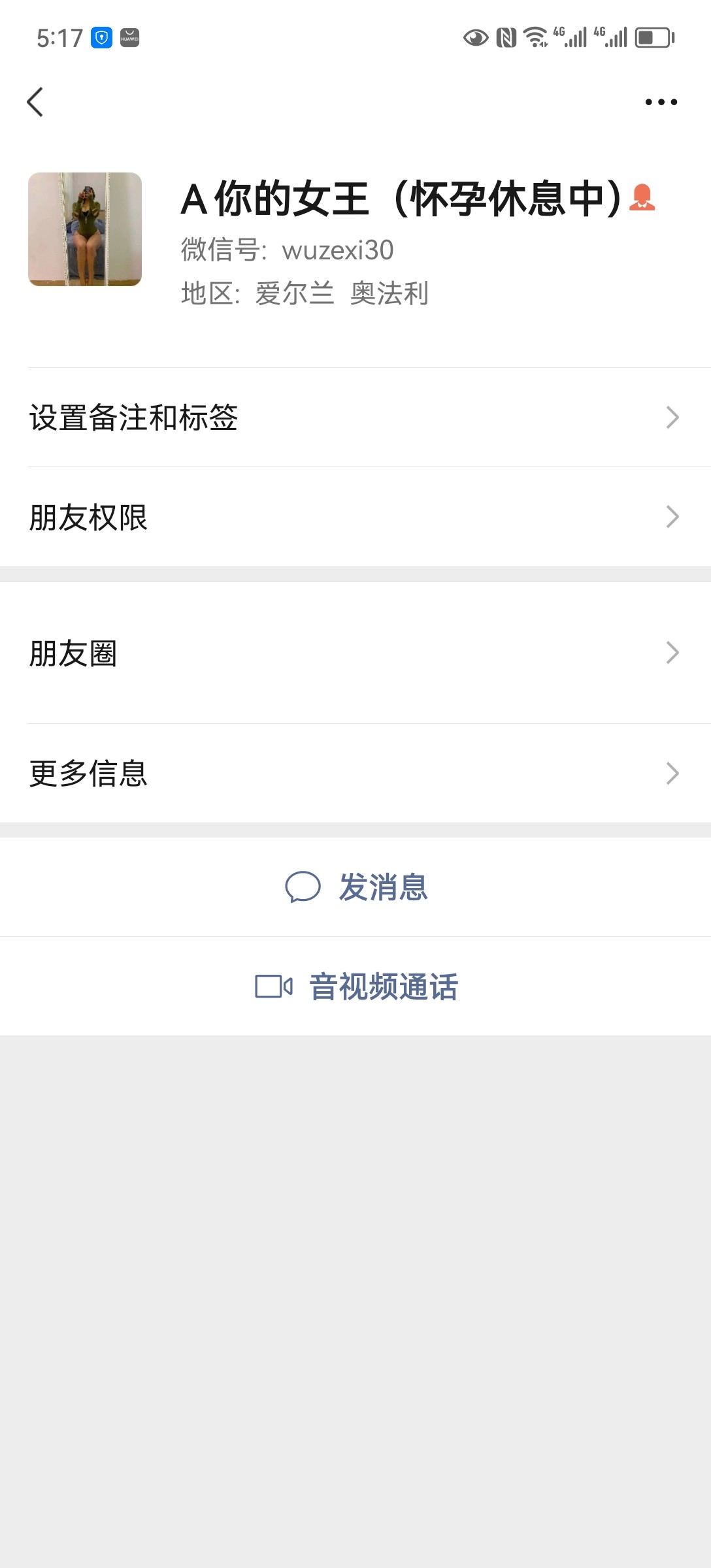The width and height of the screenshot is (711, 1568).
Task: Expand 设置备注和标签 via its chevron
Action: tap(673, 417)
